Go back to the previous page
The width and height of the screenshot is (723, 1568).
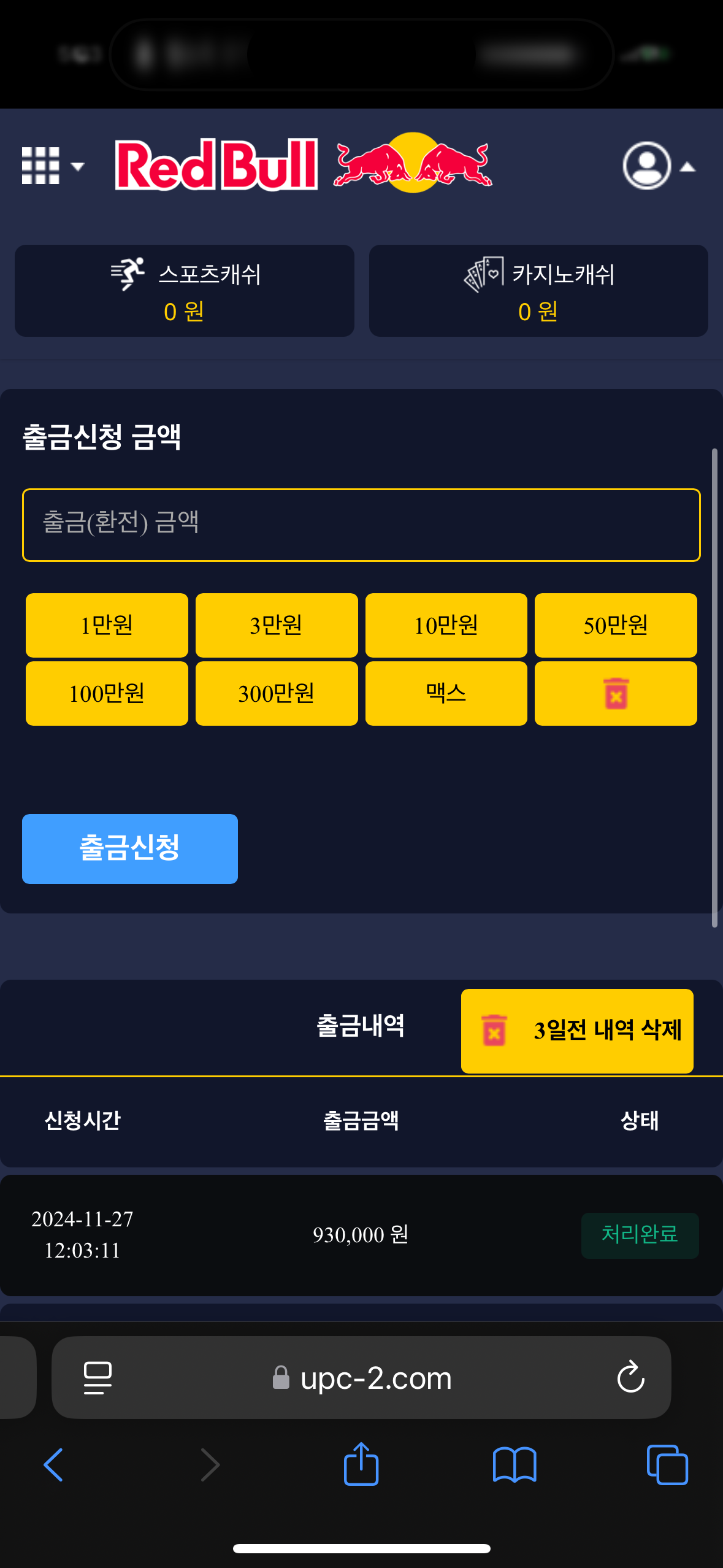54,1465
